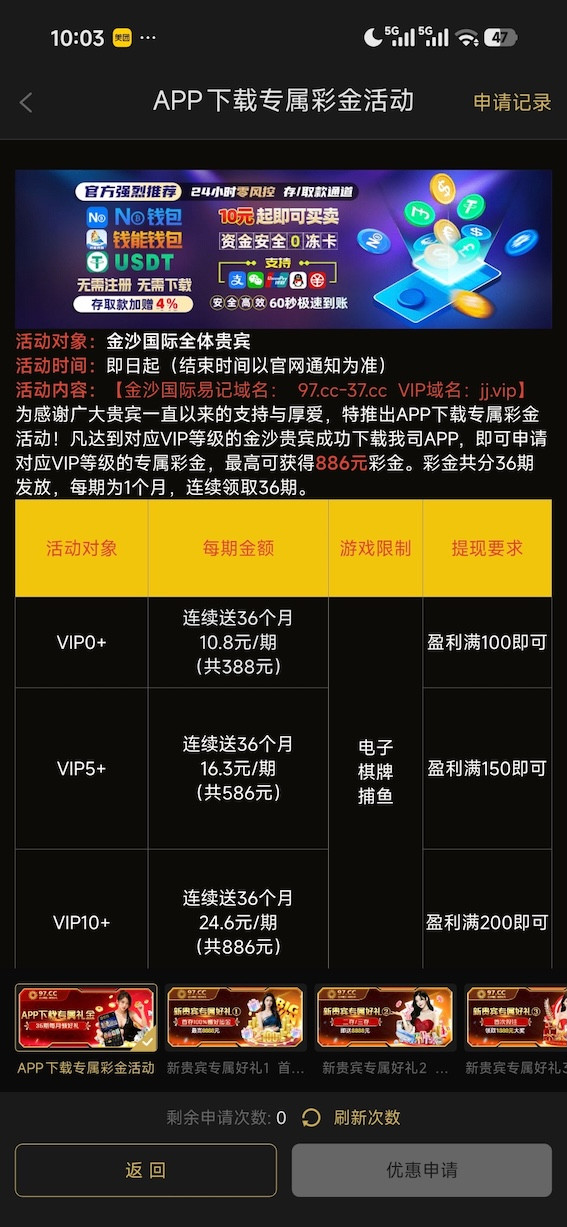Go back using the header arrow

pyautogui.click(x=26, y=102)
